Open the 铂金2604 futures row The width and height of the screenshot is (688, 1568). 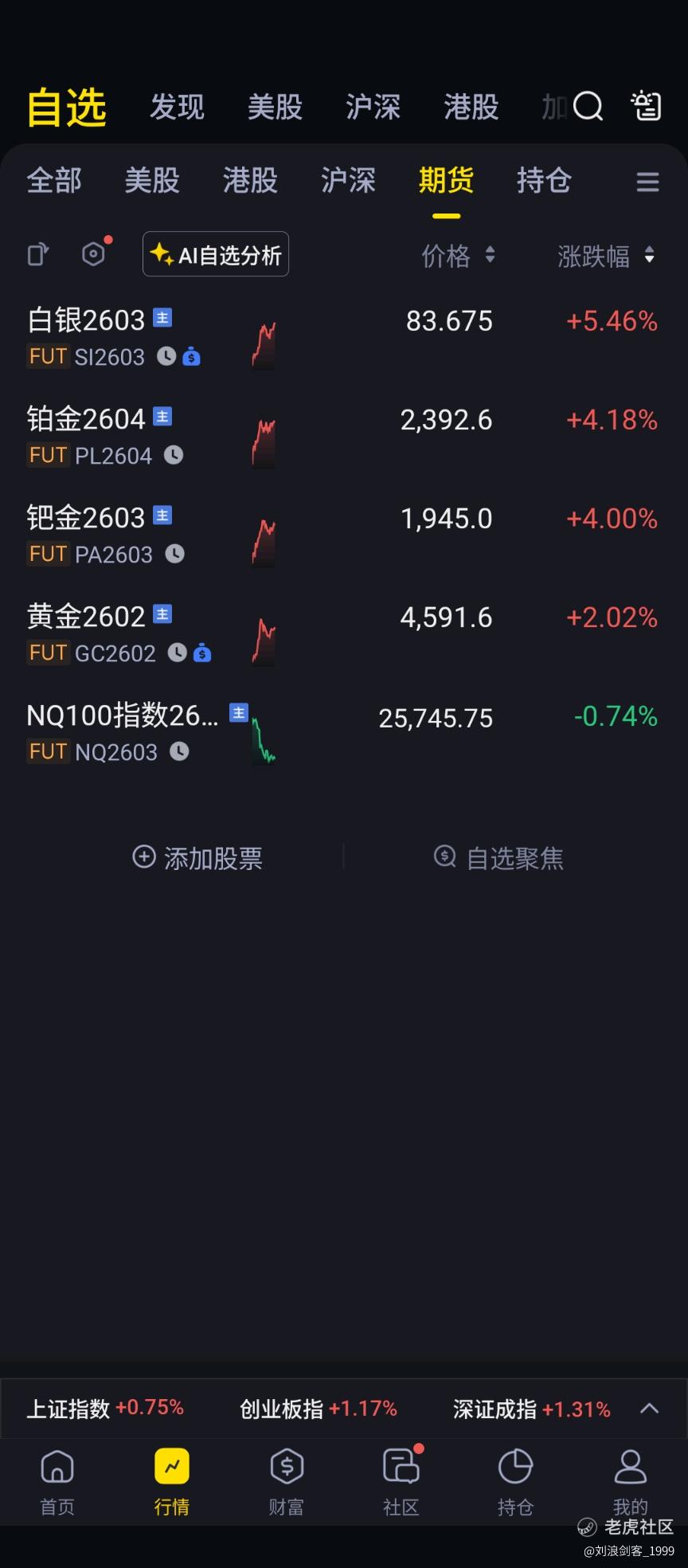coord(342,437)
